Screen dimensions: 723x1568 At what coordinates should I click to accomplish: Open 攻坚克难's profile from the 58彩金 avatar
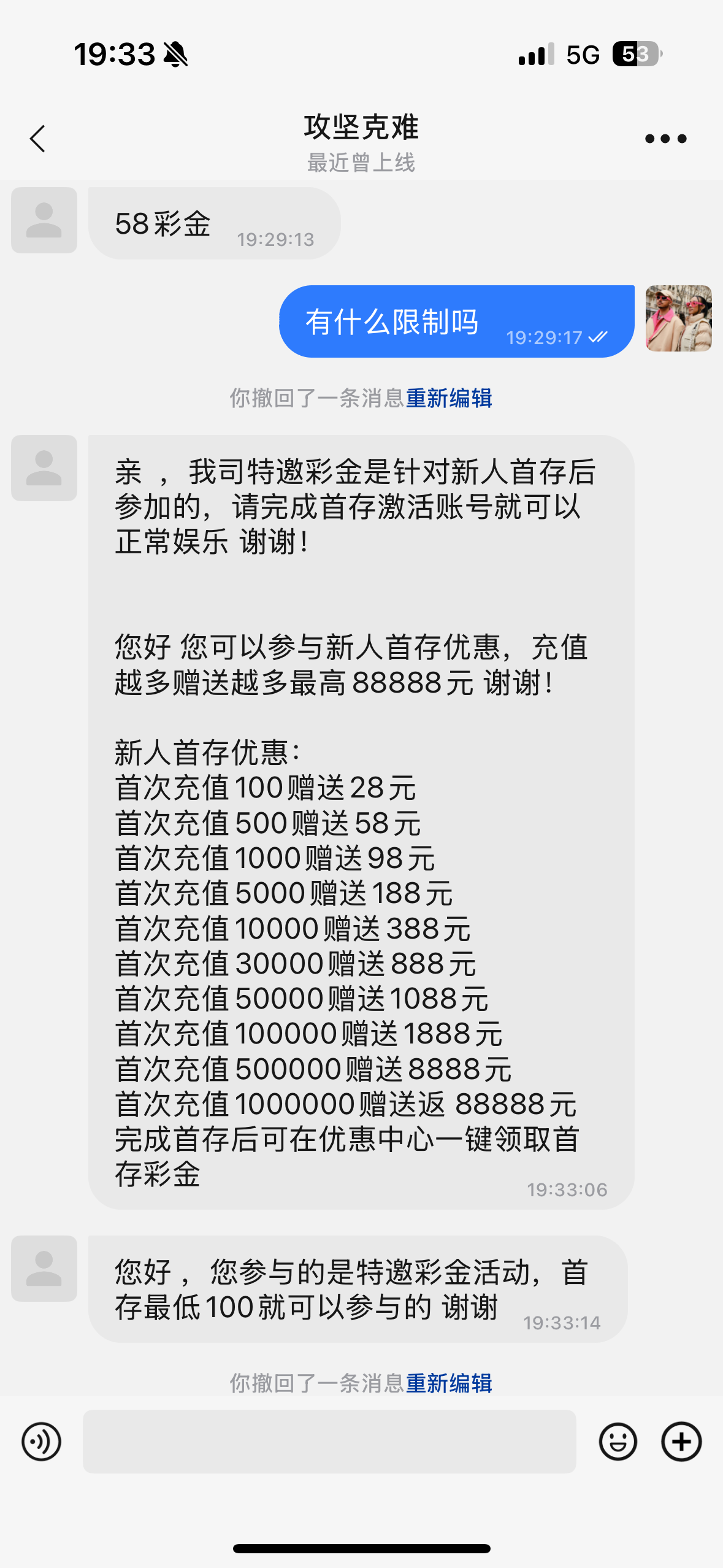click(x=44, y=220)
